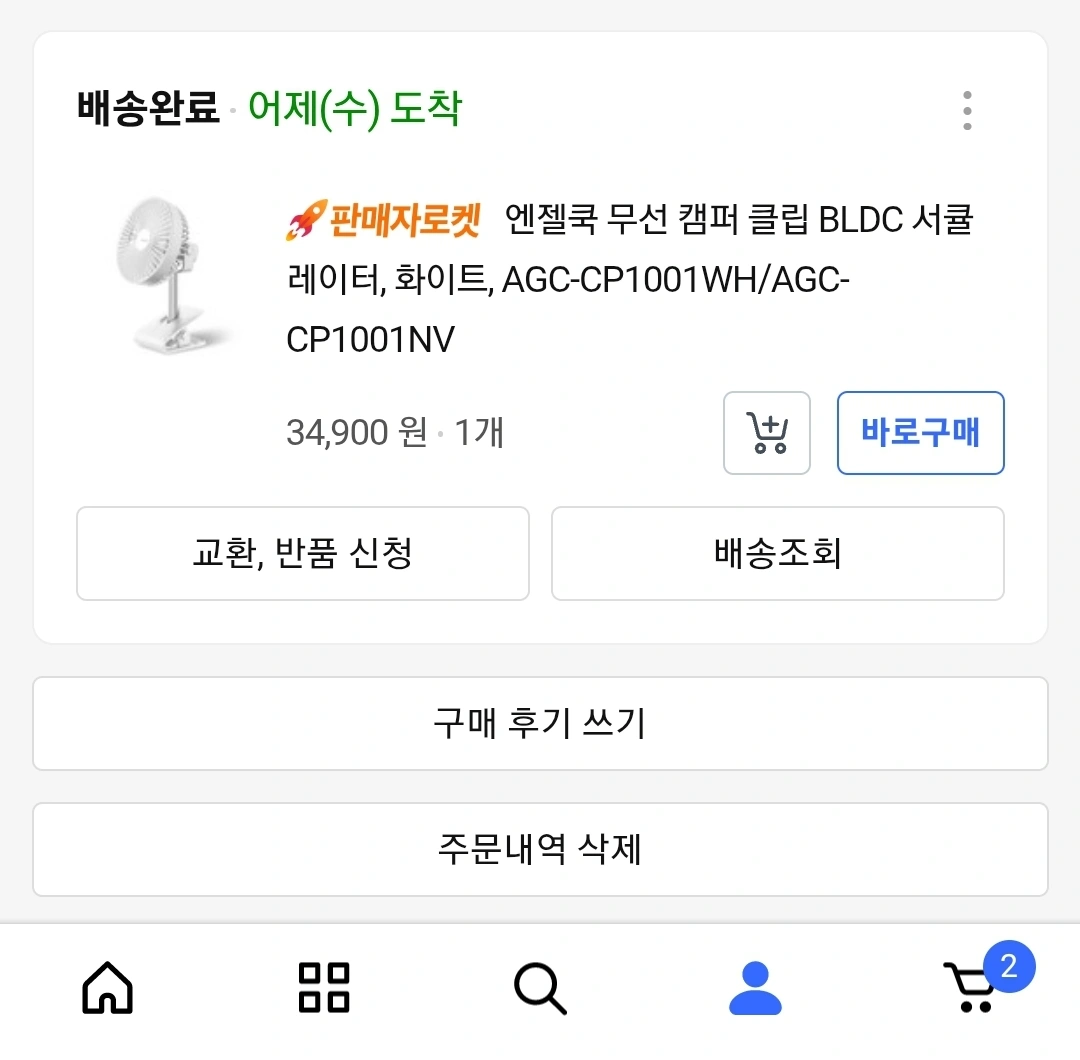Tap 바로구매 to buy now
Image resolution: width=1080 pixels, height=1060 pixels.
tap(920, 433)
